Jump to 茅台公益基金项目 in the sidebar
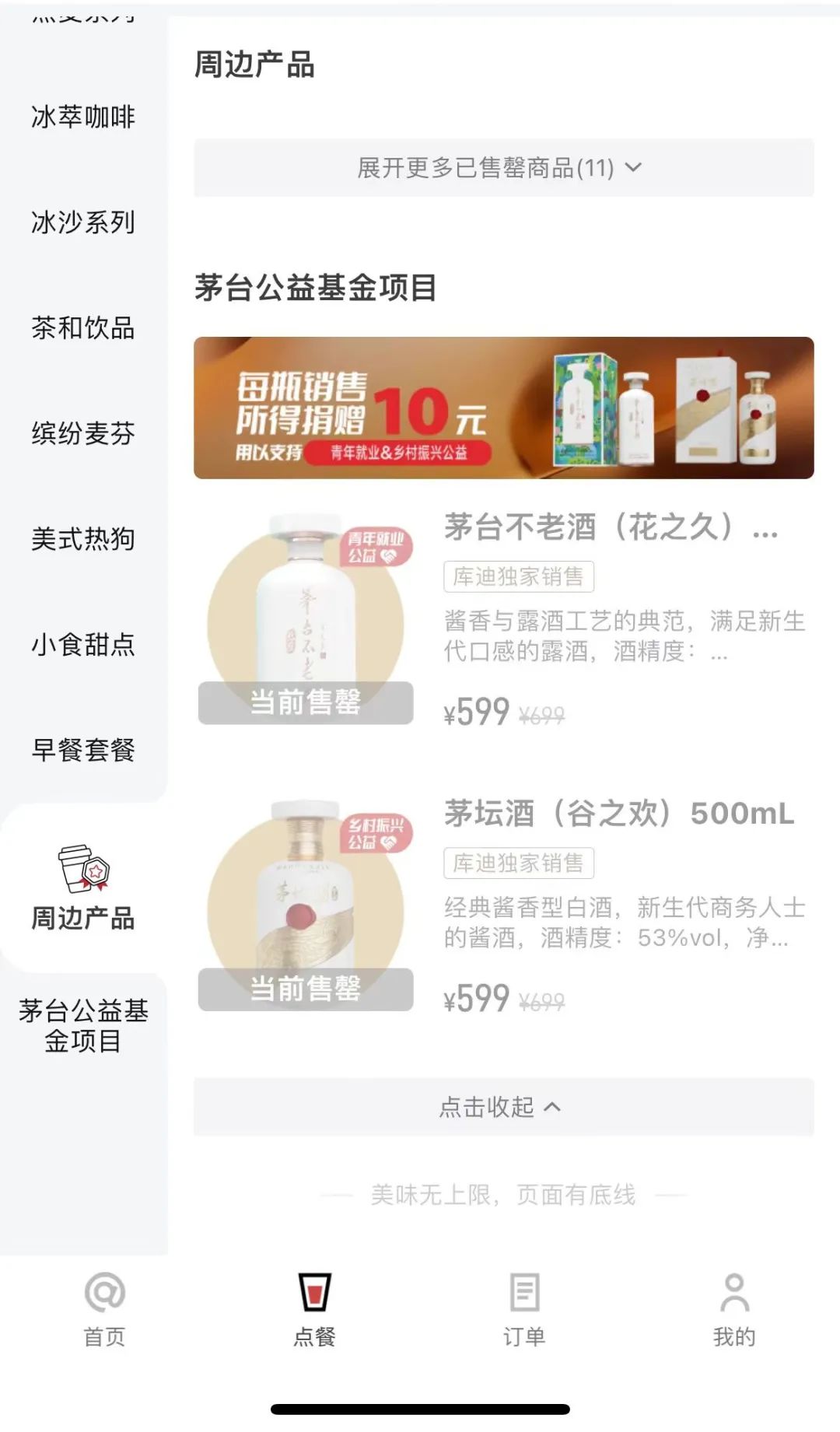This screenshot has width=840, height=1432. pos(83,1025)
